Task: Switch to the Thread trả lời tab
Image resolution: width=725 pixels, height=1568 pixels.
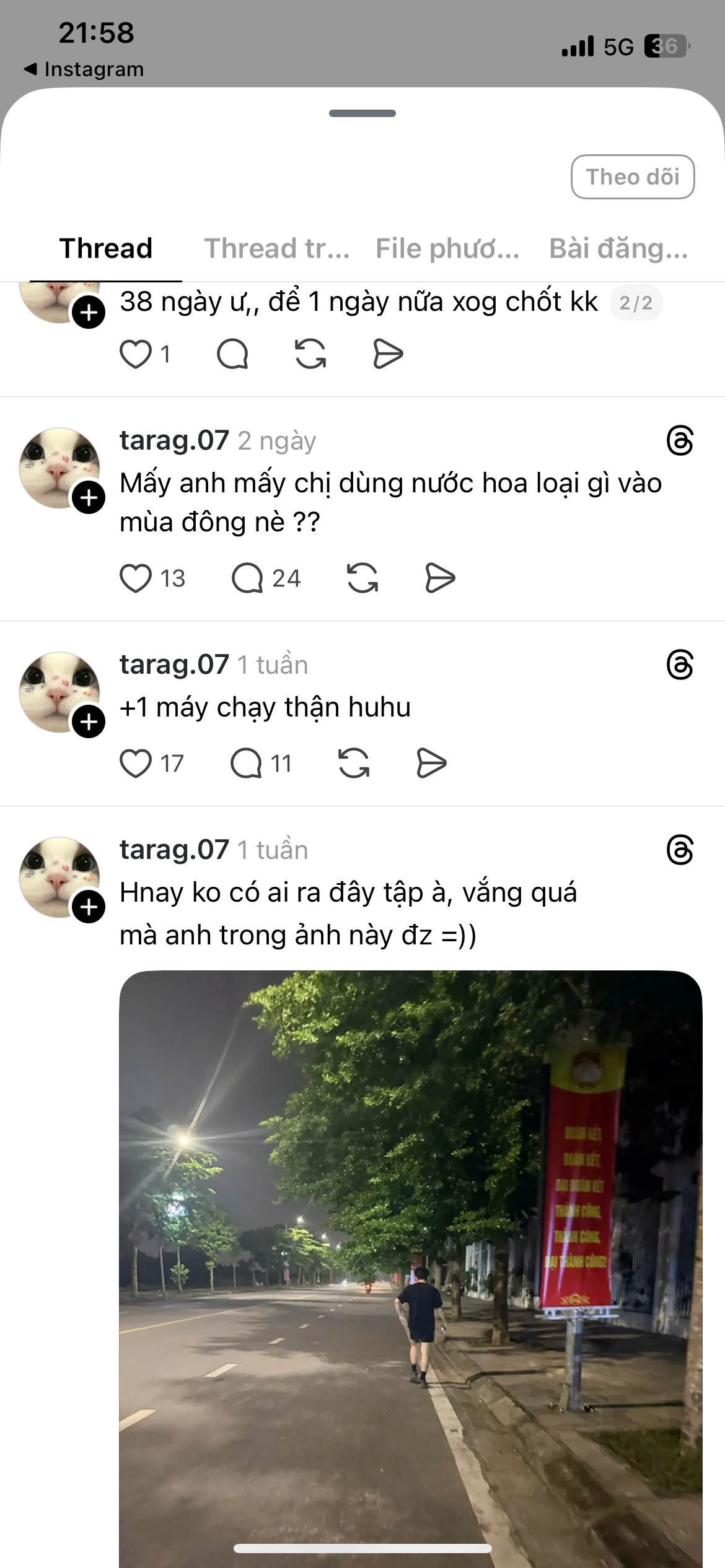Action: click(x=277, y=248)
